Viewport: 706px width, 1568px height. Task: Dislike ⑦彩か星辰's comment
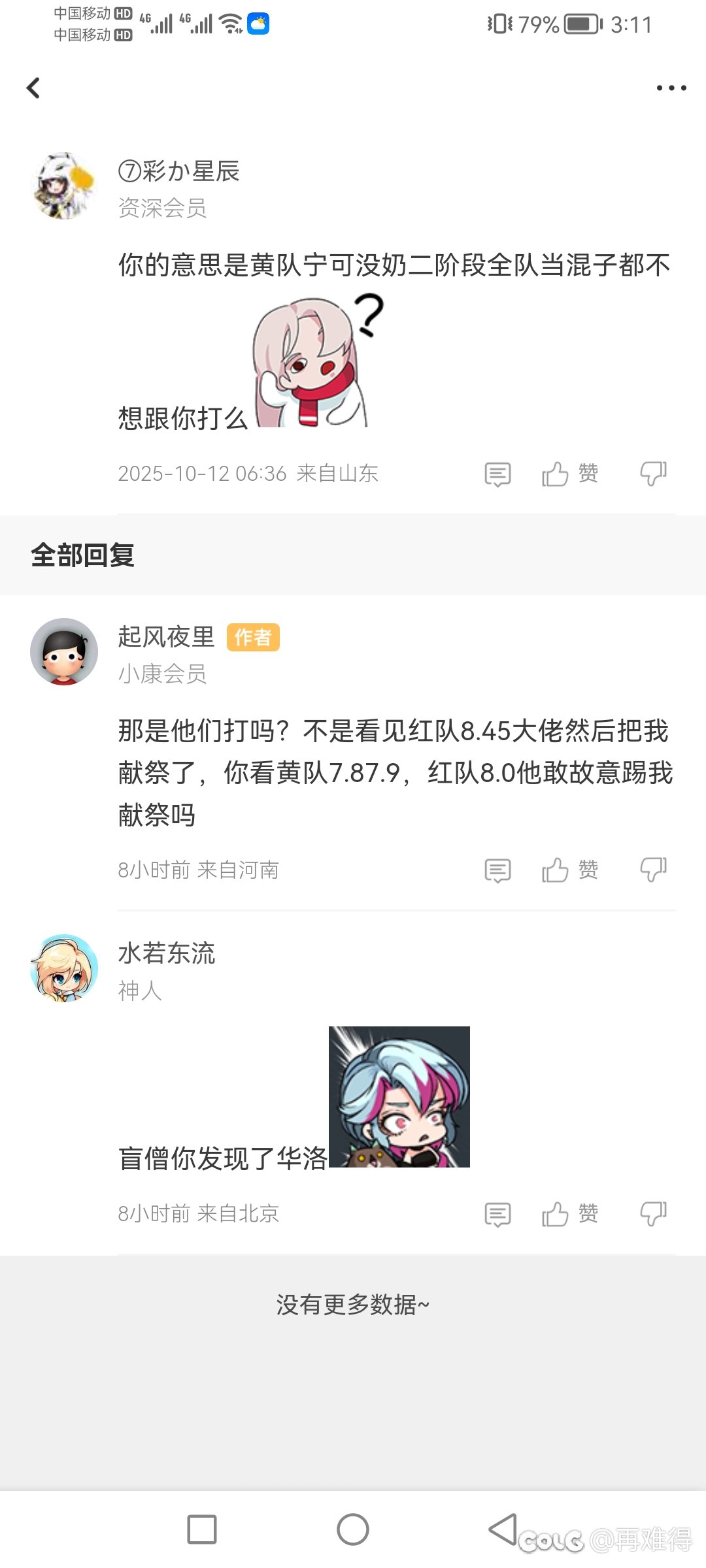coord(653,474)
